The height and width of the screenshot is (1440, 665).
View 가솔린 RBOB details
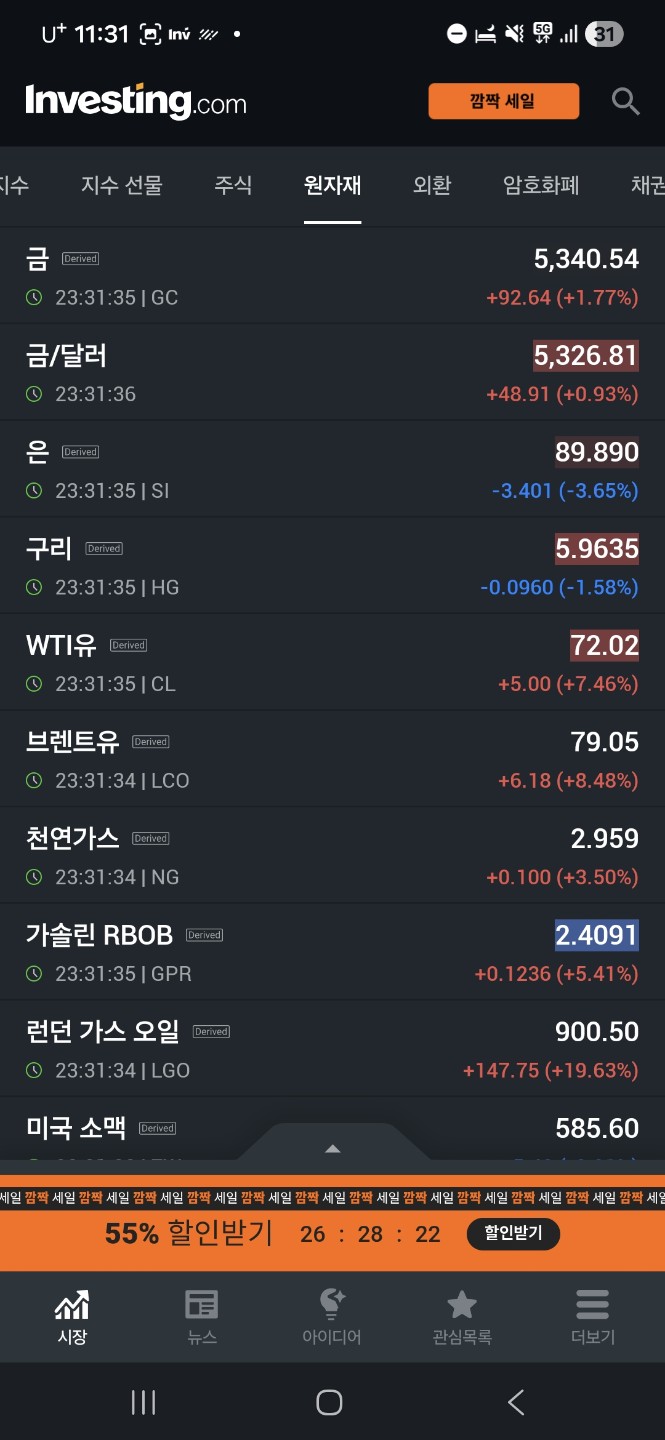[332, 951]
